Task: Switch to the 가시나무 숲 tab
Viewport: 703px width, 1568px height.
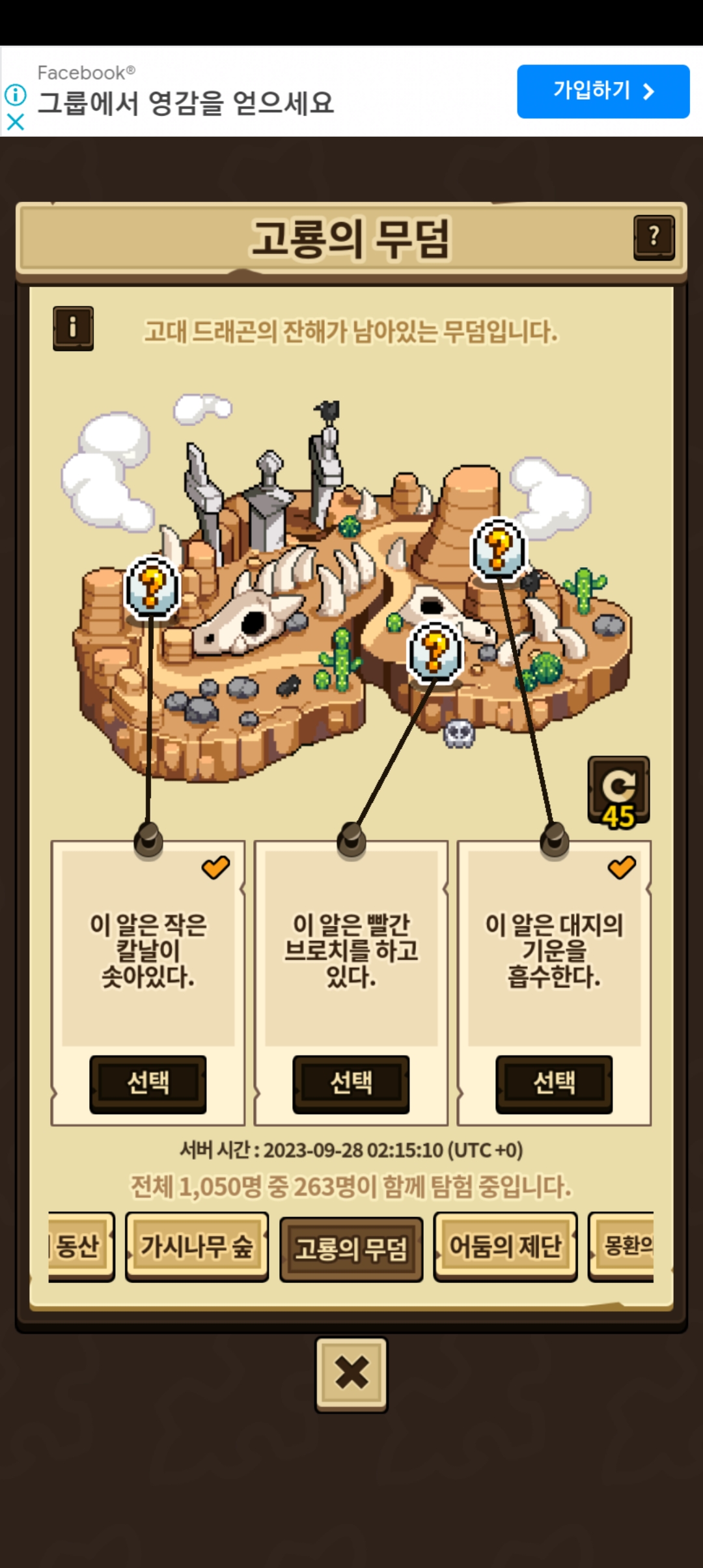Action: [x=197, y=1246]
